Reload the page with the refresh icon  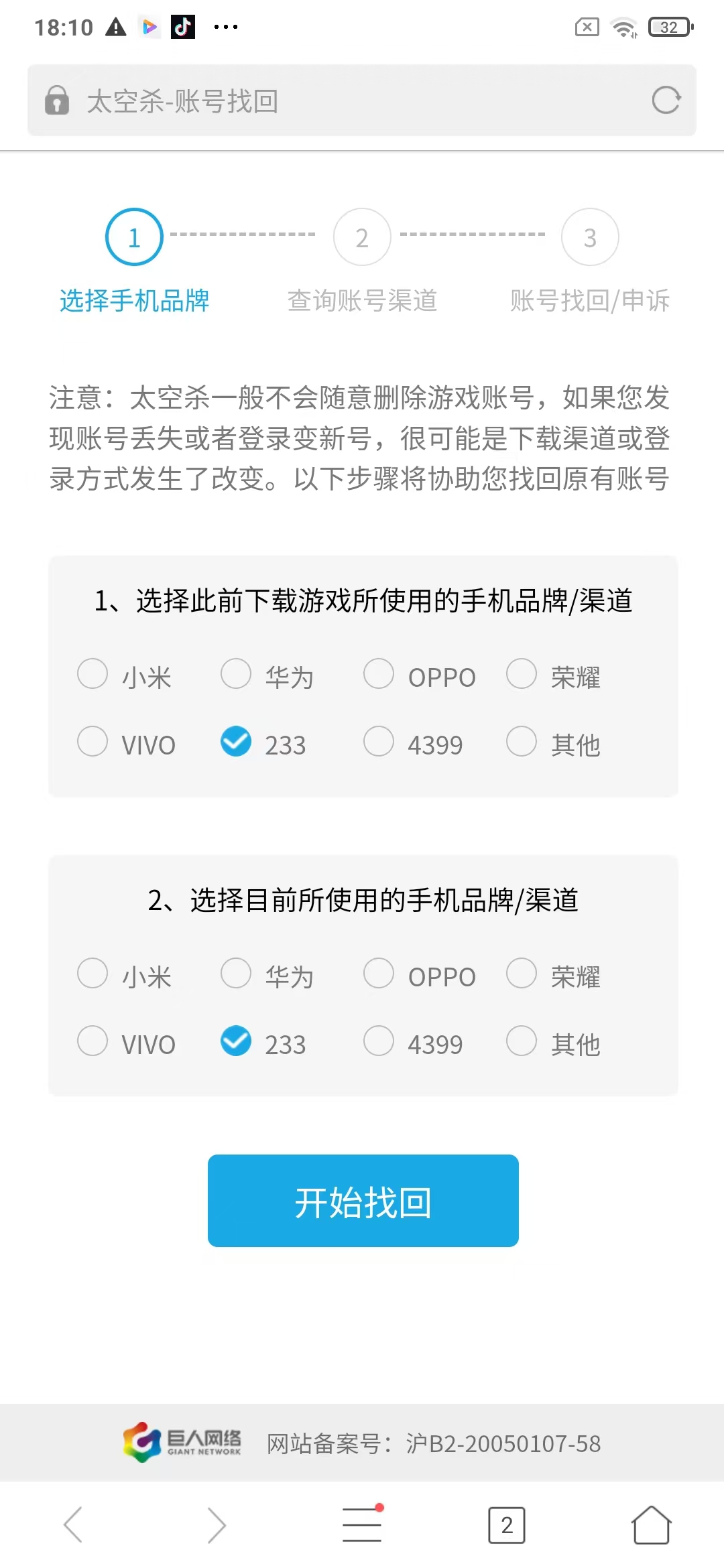(666, 101)
